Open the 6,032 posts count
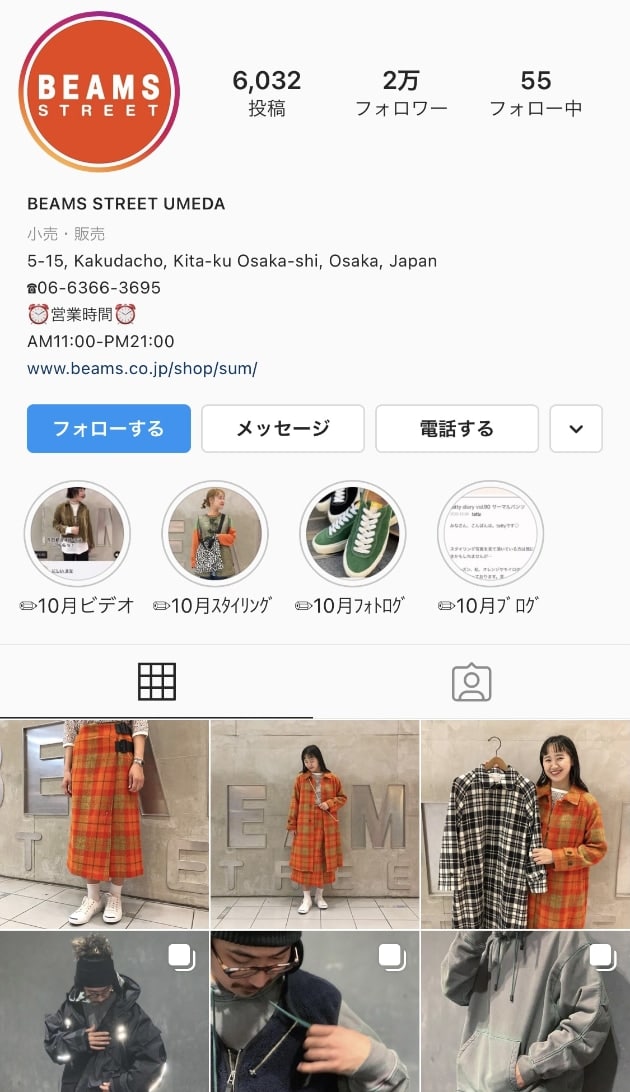This screenshot has height=1092, width=630. point(266,93)
